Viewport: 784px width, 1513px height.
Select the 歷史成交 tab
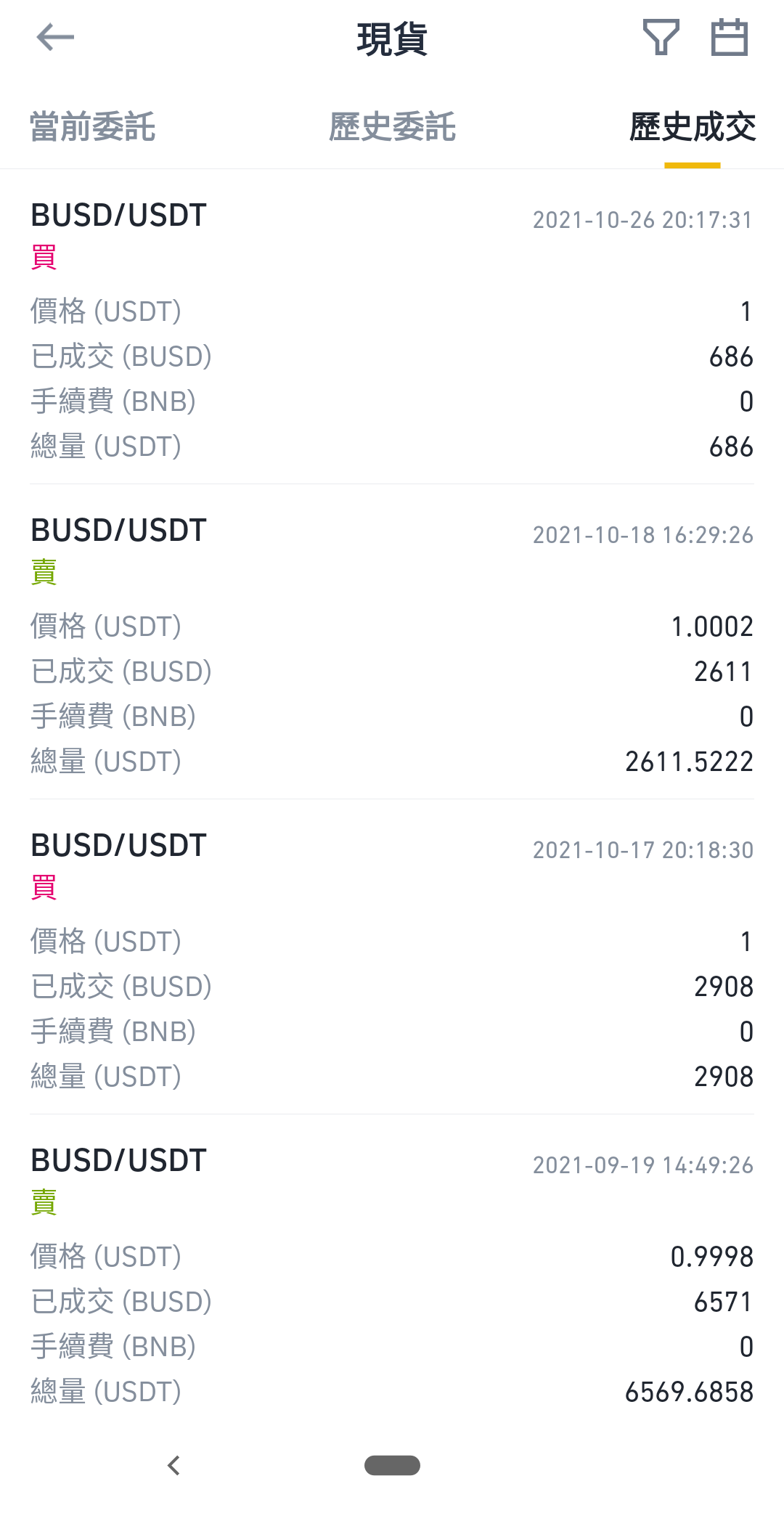(693, 127)
